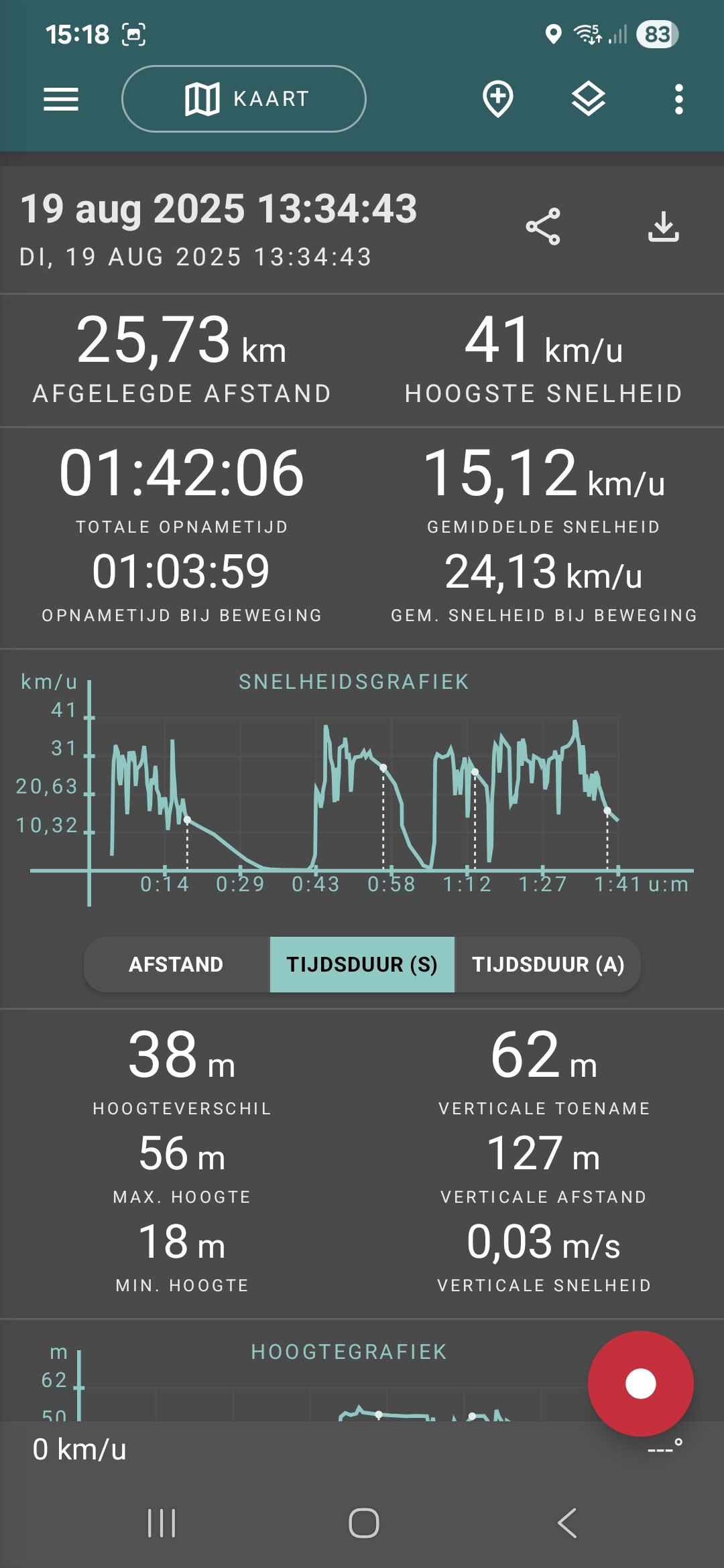Image resolution: width=724 pixels, height=1568 pixels.
Task: Share this recorded track
Action: 543,226
